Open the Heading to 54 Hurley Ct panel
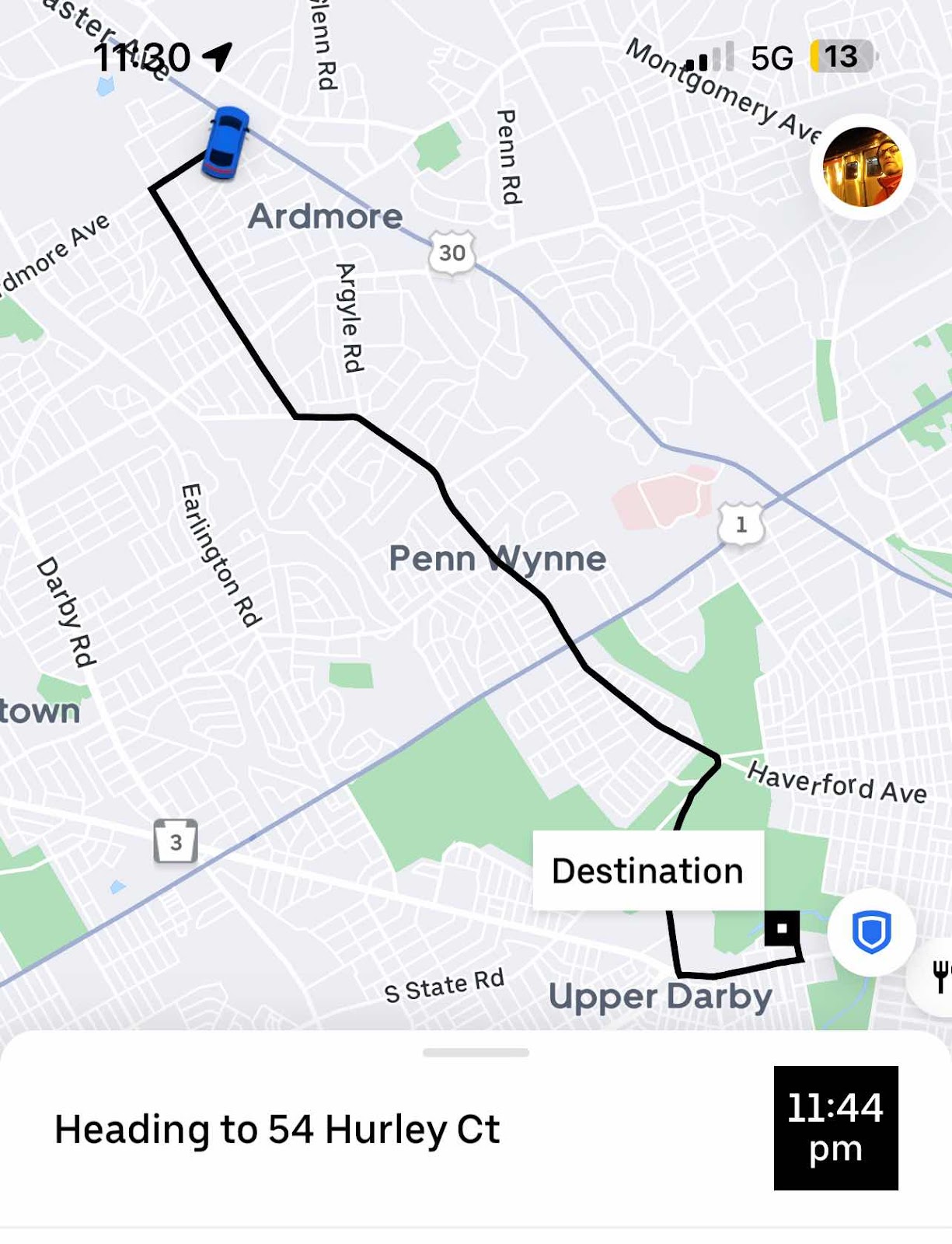Viewport: 952px width, 1244px height. 277,1129
